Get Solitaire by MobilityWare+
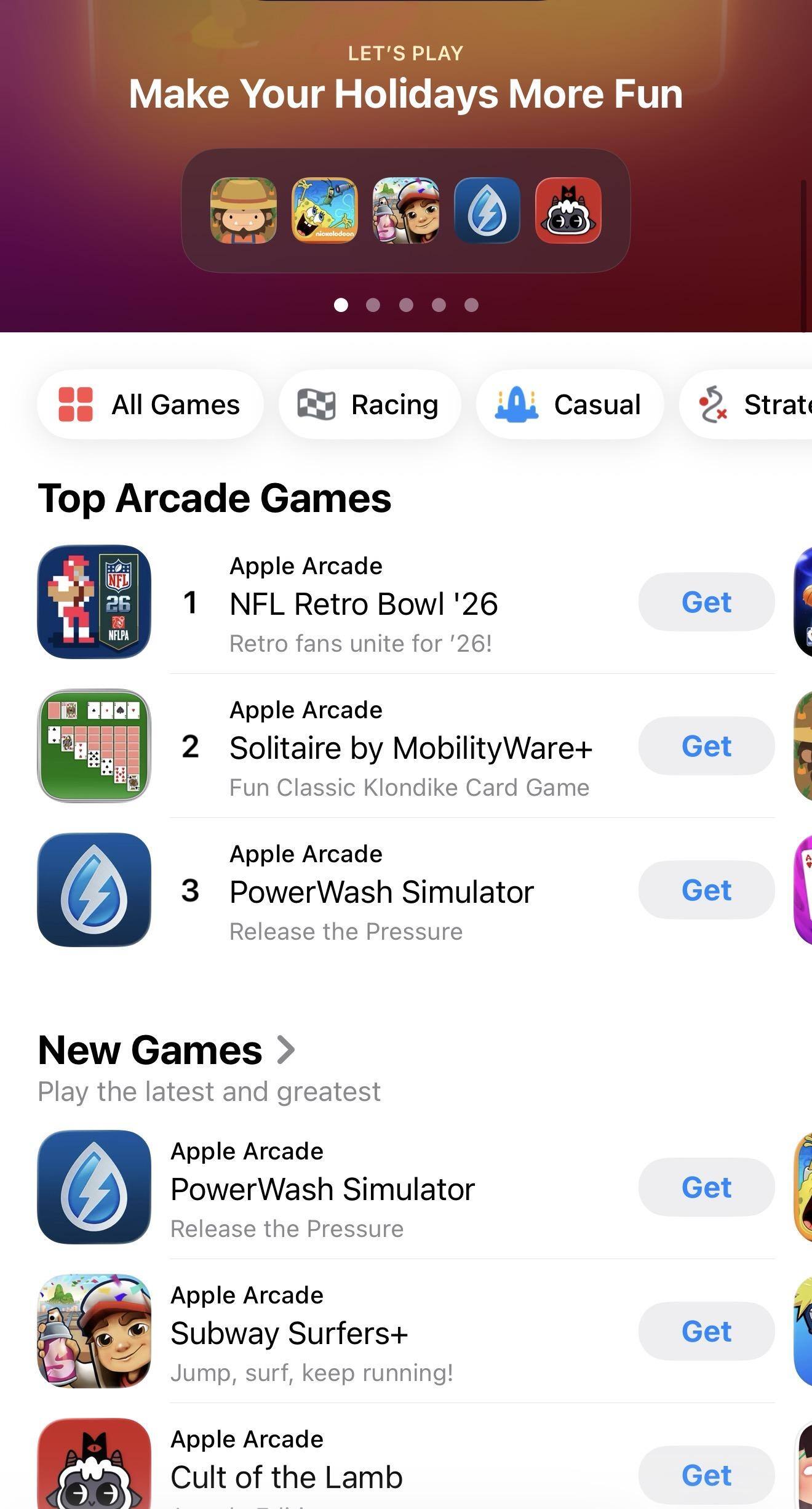This screenshot has width=812, height=1509. click(x=706, y=746)
